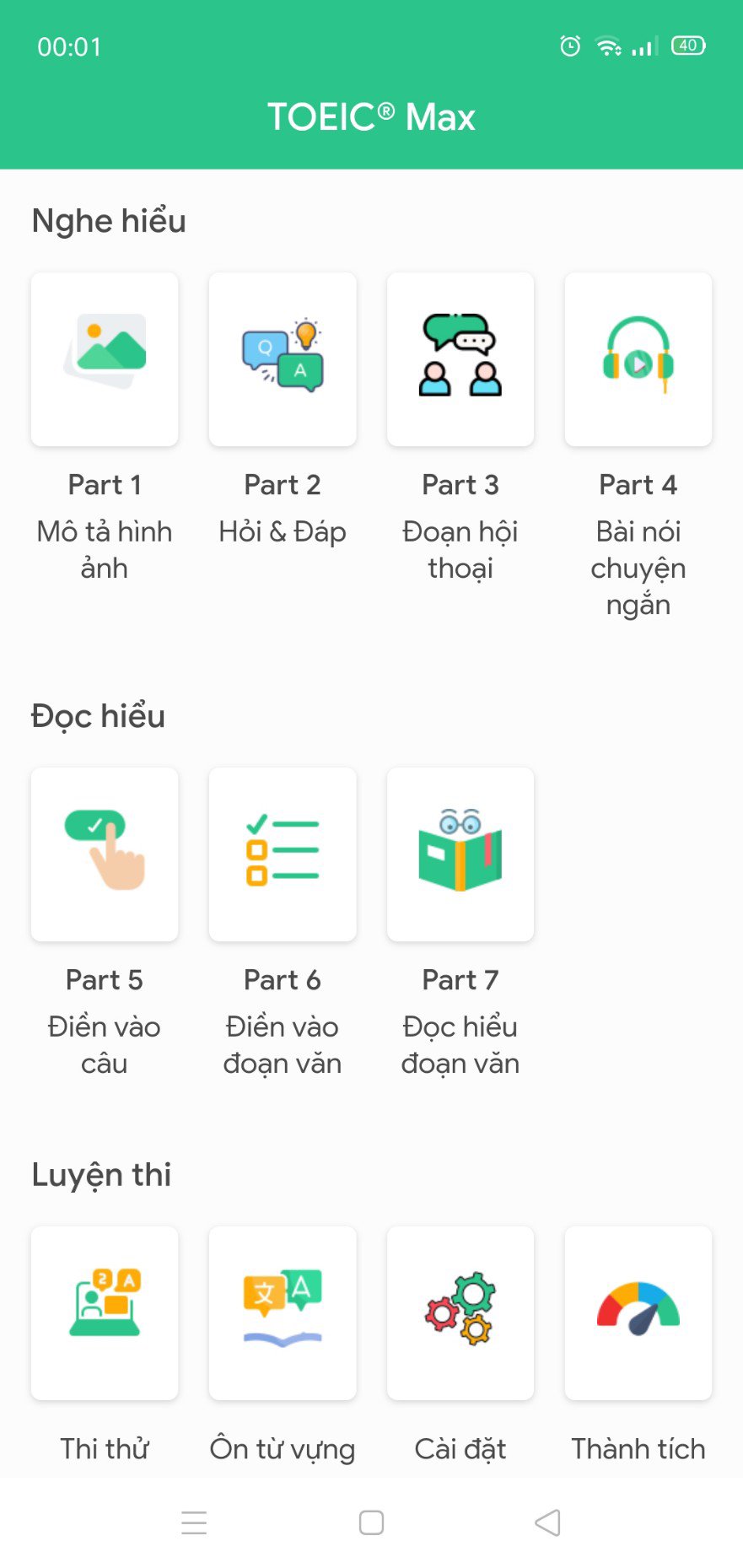The height and width of the screenshot is (1568, 743).
Task: Select the Nghe hiểu section heading
Action: pyautogui.click(x=107, y=220)
